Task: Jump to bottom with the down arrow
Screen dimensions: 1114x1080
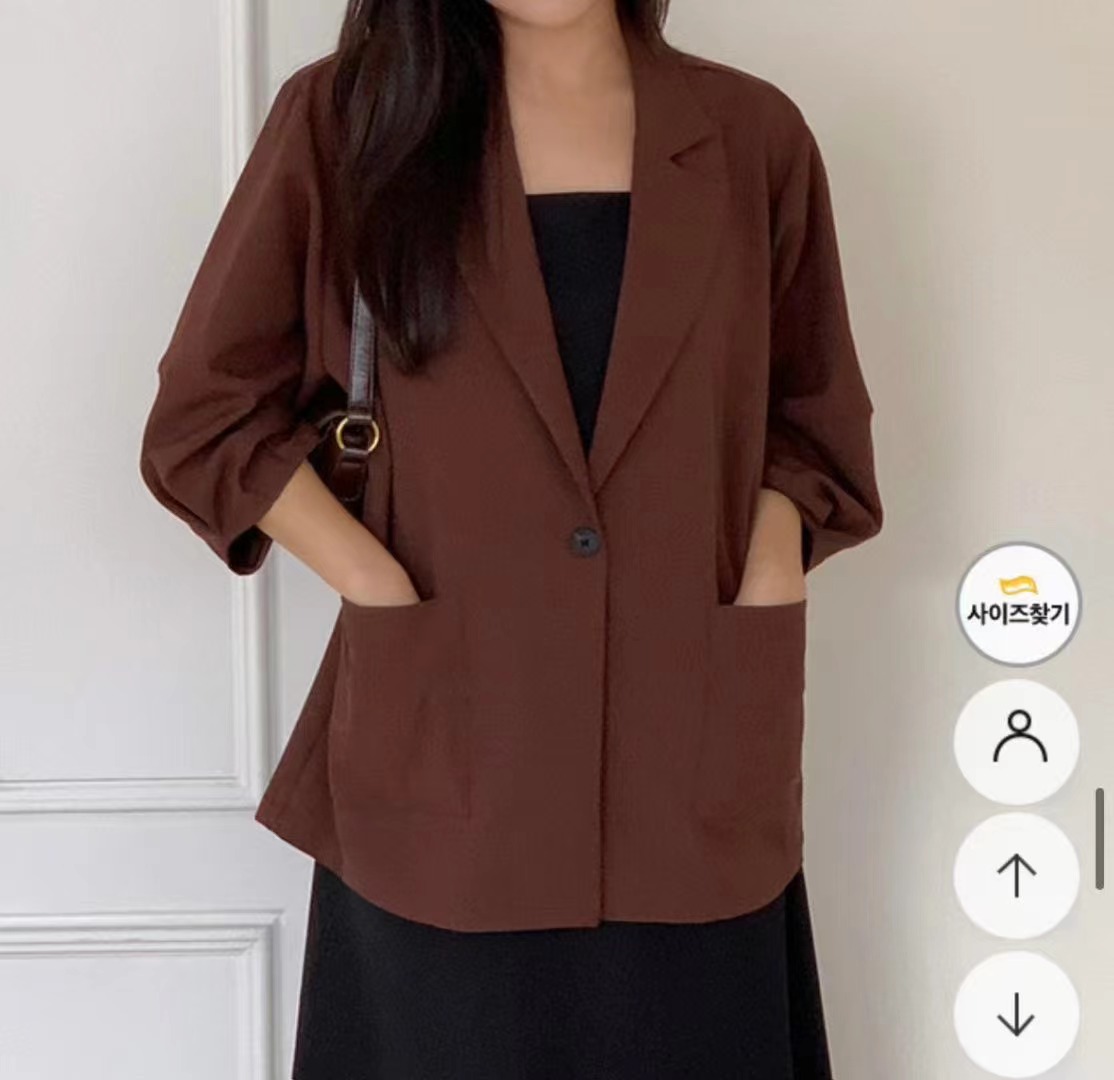Action: (x=1017, y=1015)
